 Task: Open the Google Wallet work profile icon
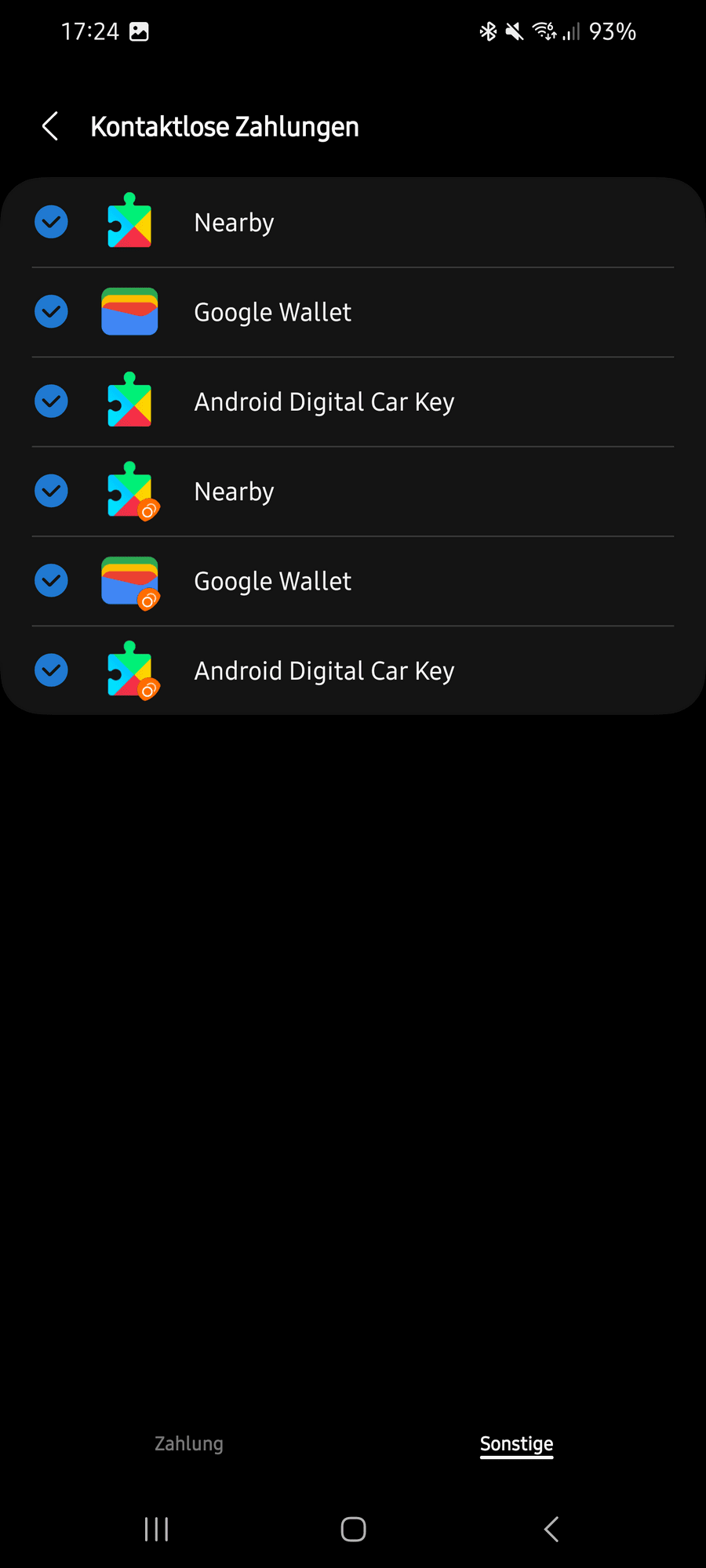click(131, 581)
